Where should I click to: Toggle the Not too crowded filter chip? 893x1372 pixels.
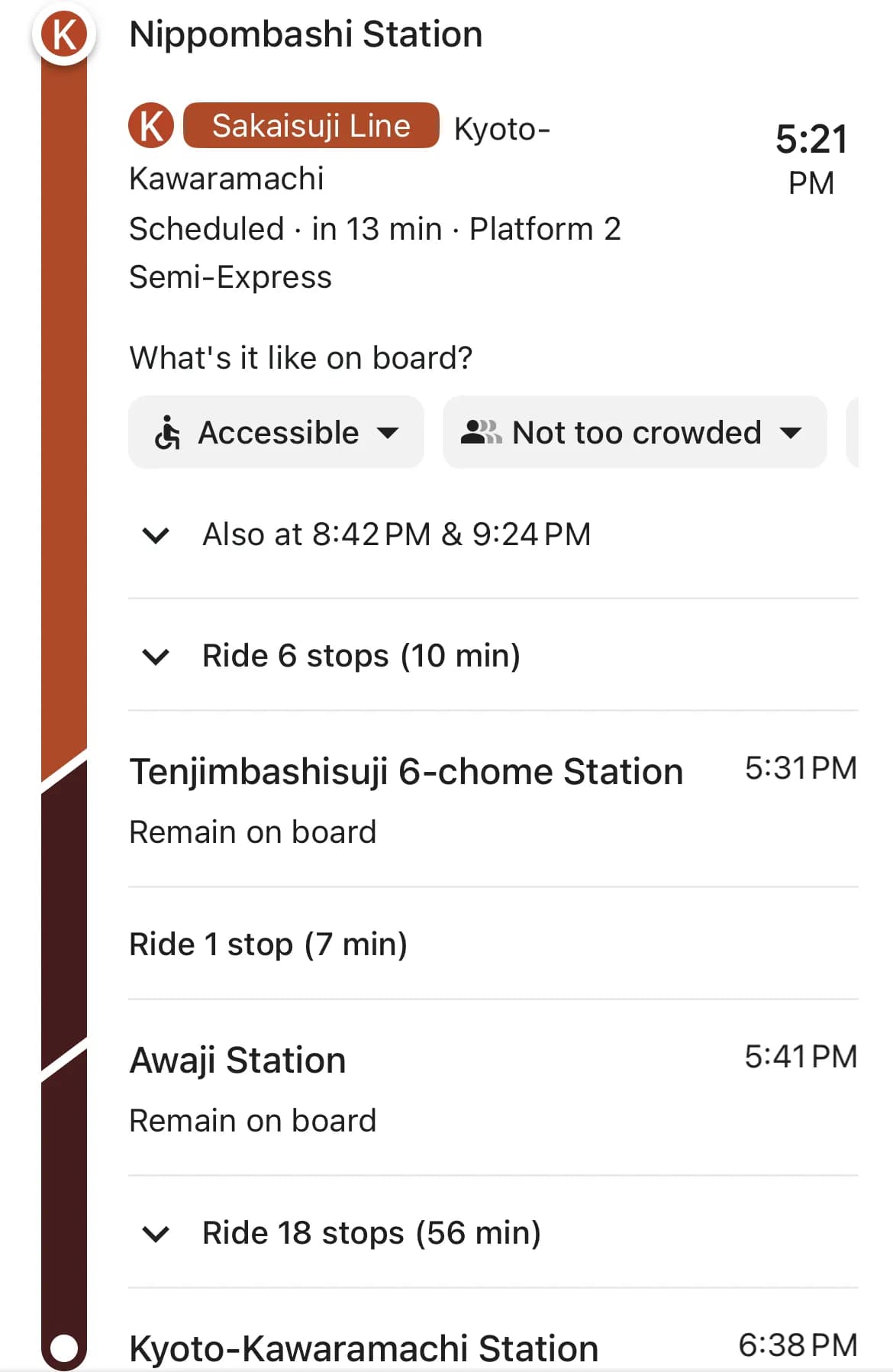pyautogui.click(x=634, y=432)
